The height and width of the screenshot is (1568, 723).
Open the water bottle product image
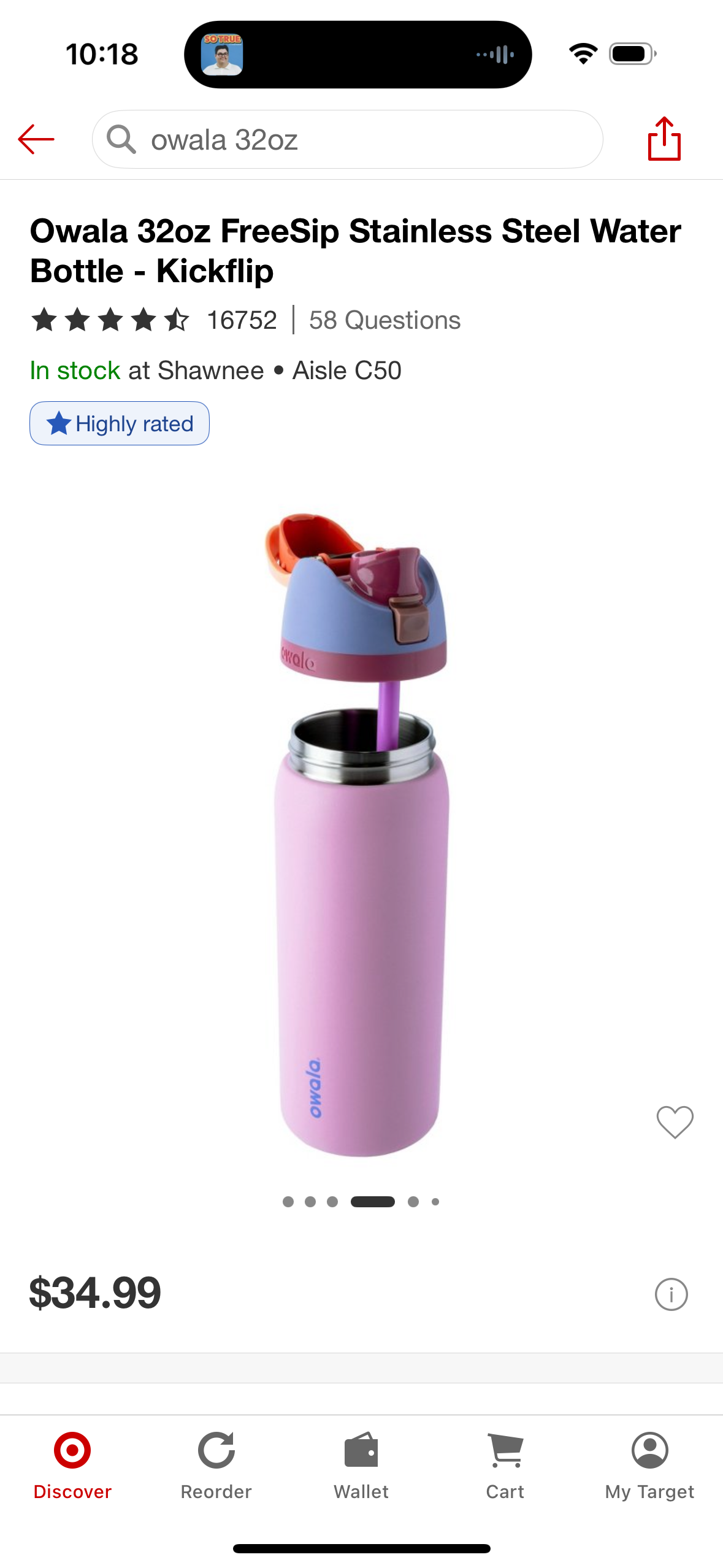362,834
